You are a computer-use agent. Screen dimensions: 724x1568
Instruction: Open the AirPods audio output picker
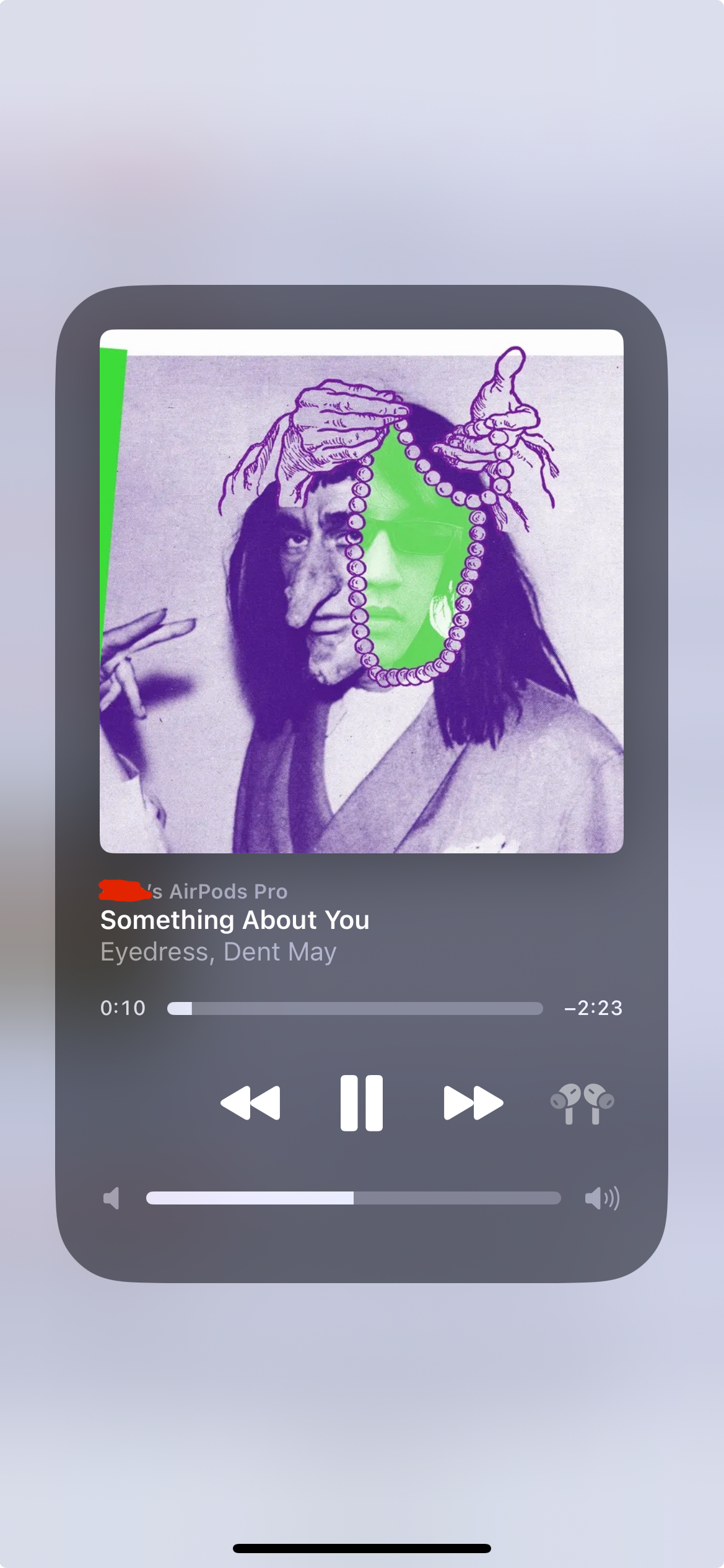pyautogui.click(x=582, y=1104)
